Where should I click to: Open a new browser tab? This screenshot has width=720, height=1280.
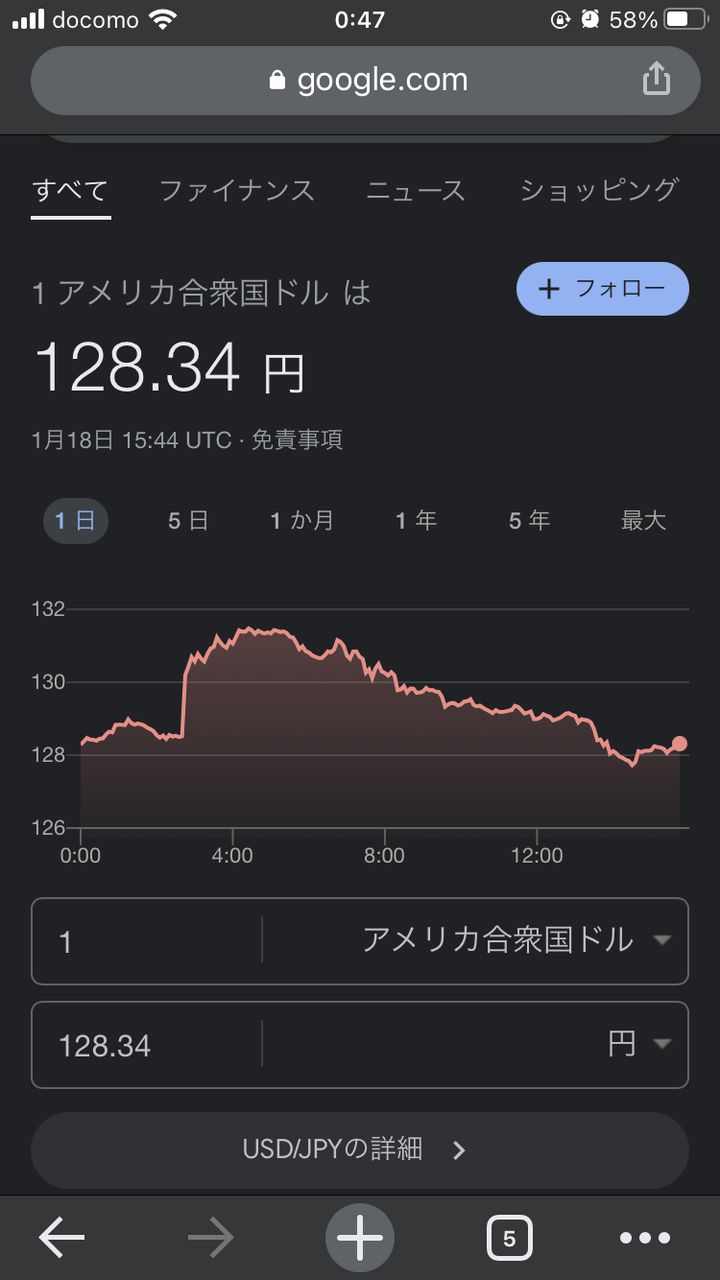pyautogui.click(x=360, y=1238)
